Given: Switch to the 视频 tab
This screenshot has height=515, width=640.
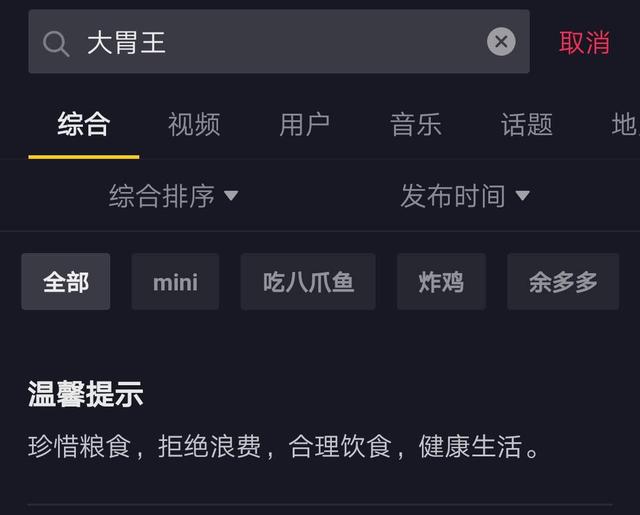Looking at the screenshot, I should coord(194,125).
